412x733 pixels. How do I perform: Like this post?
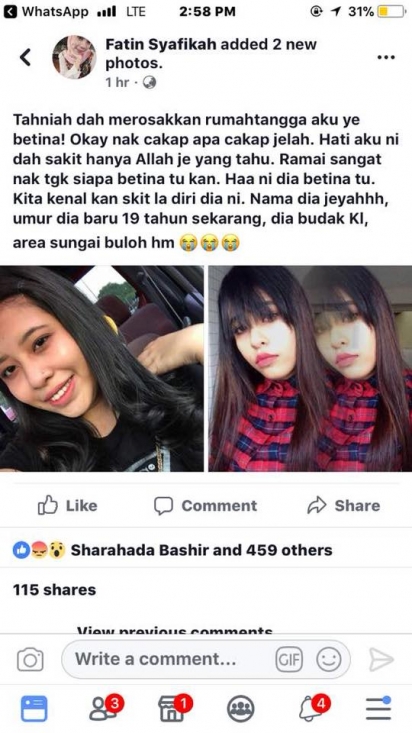click(x=67, y=506)
